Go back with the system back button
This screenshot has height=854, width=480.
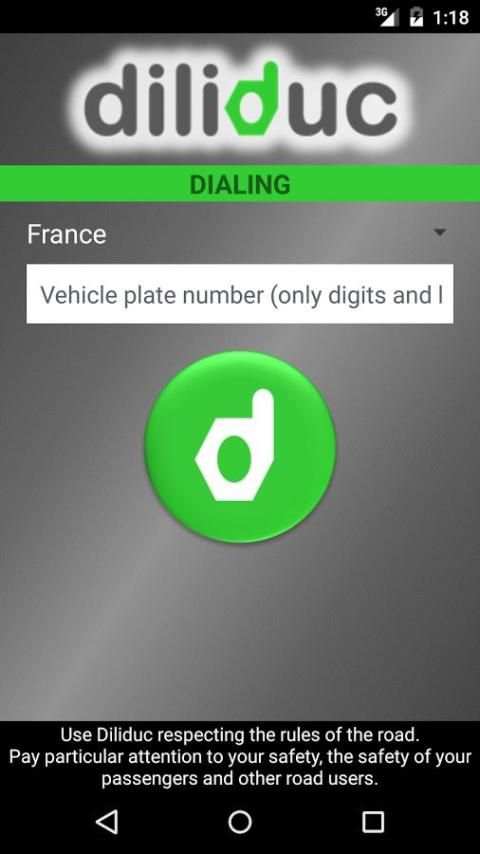[107, 821]
